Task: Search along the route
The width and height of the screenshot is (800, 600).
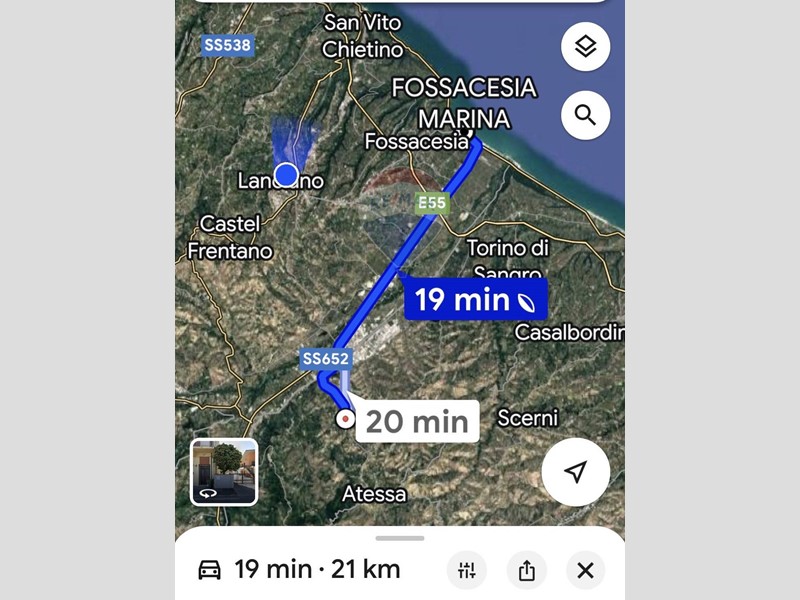Action: click(585, 116)
